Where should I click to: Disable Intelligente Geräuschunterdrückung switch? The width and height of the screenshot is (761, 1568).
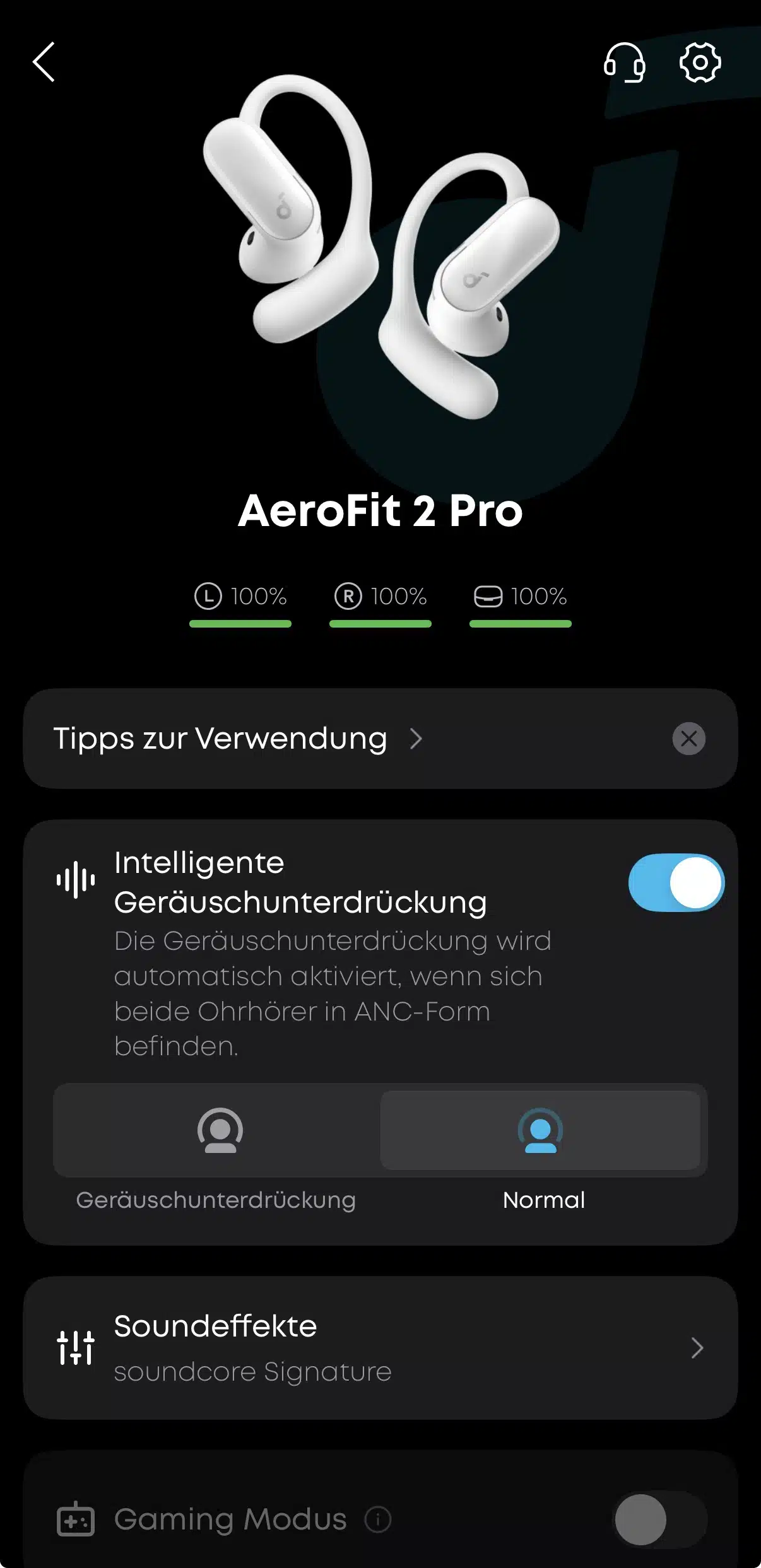coord(676,882)
